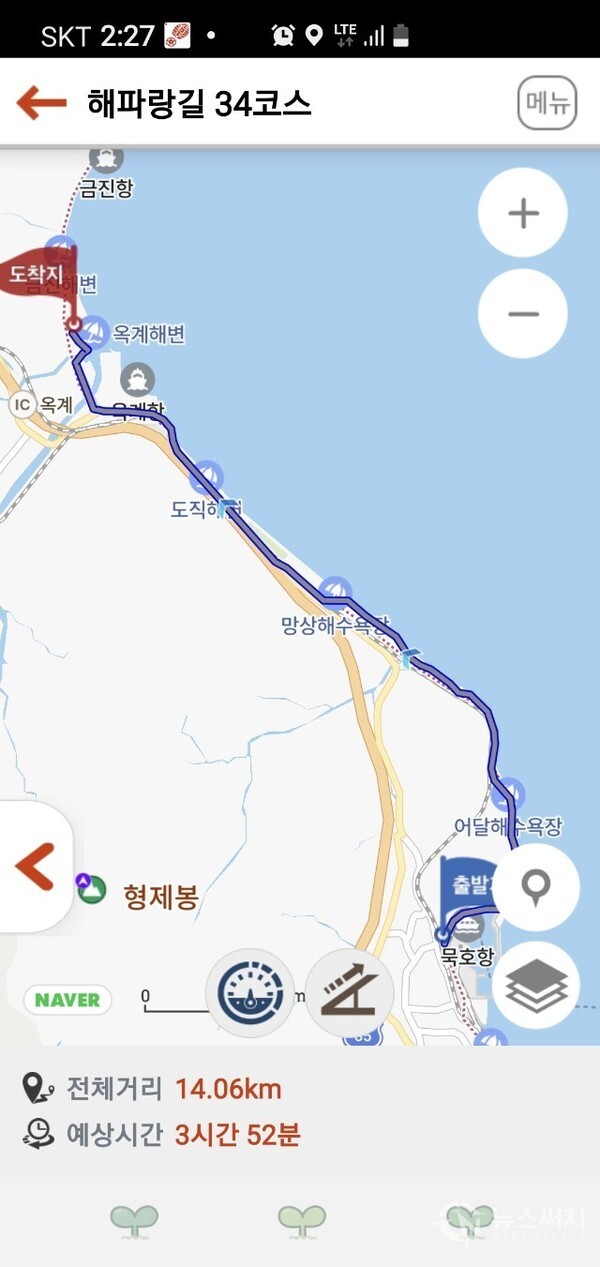Viewport: 600px width, 1267px height.
Task: Show the course elevation profile
Action: click(x=349, y=993)
